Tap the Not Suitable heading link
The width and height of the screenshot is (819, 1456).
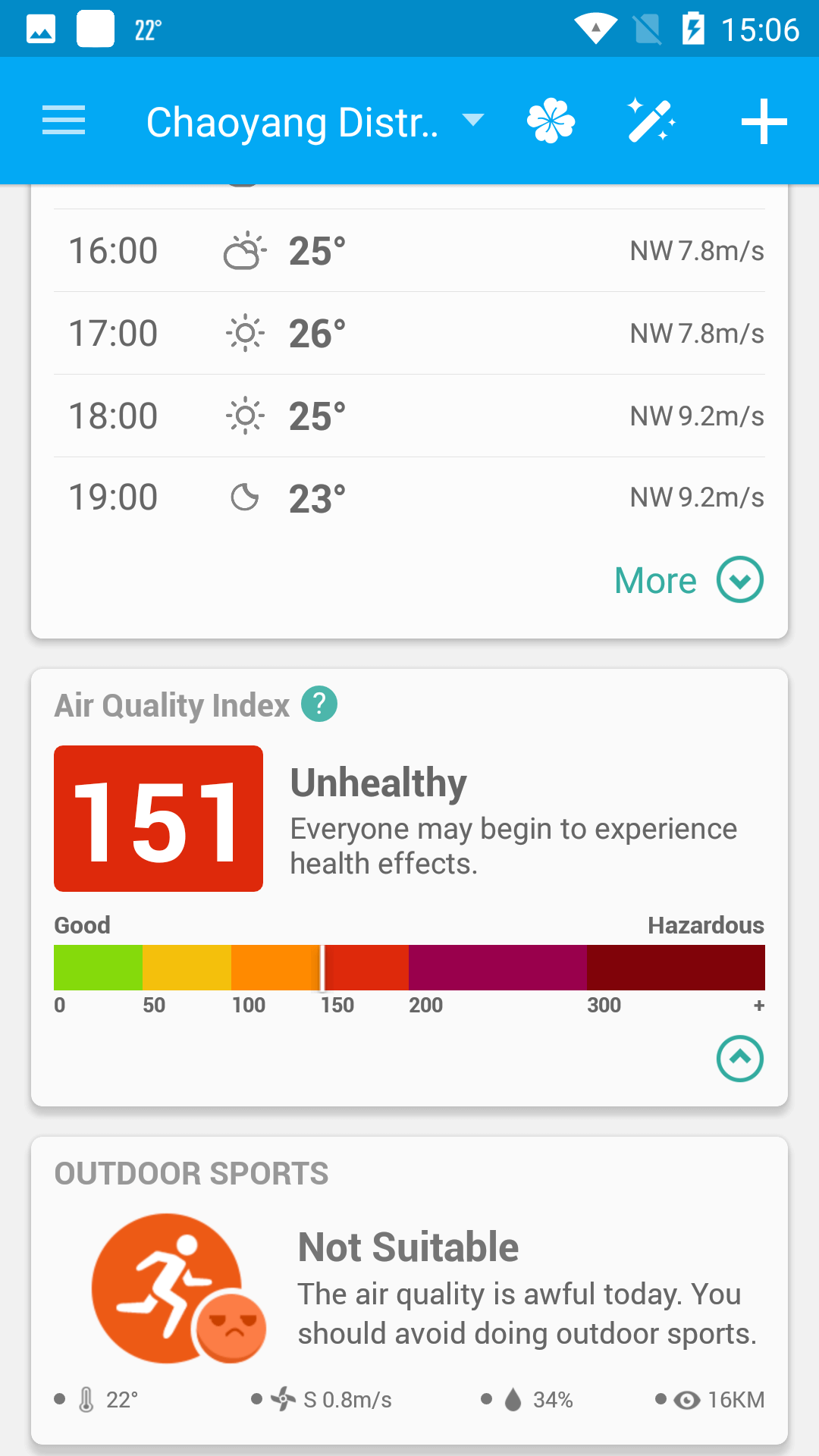pos(407,1246)
